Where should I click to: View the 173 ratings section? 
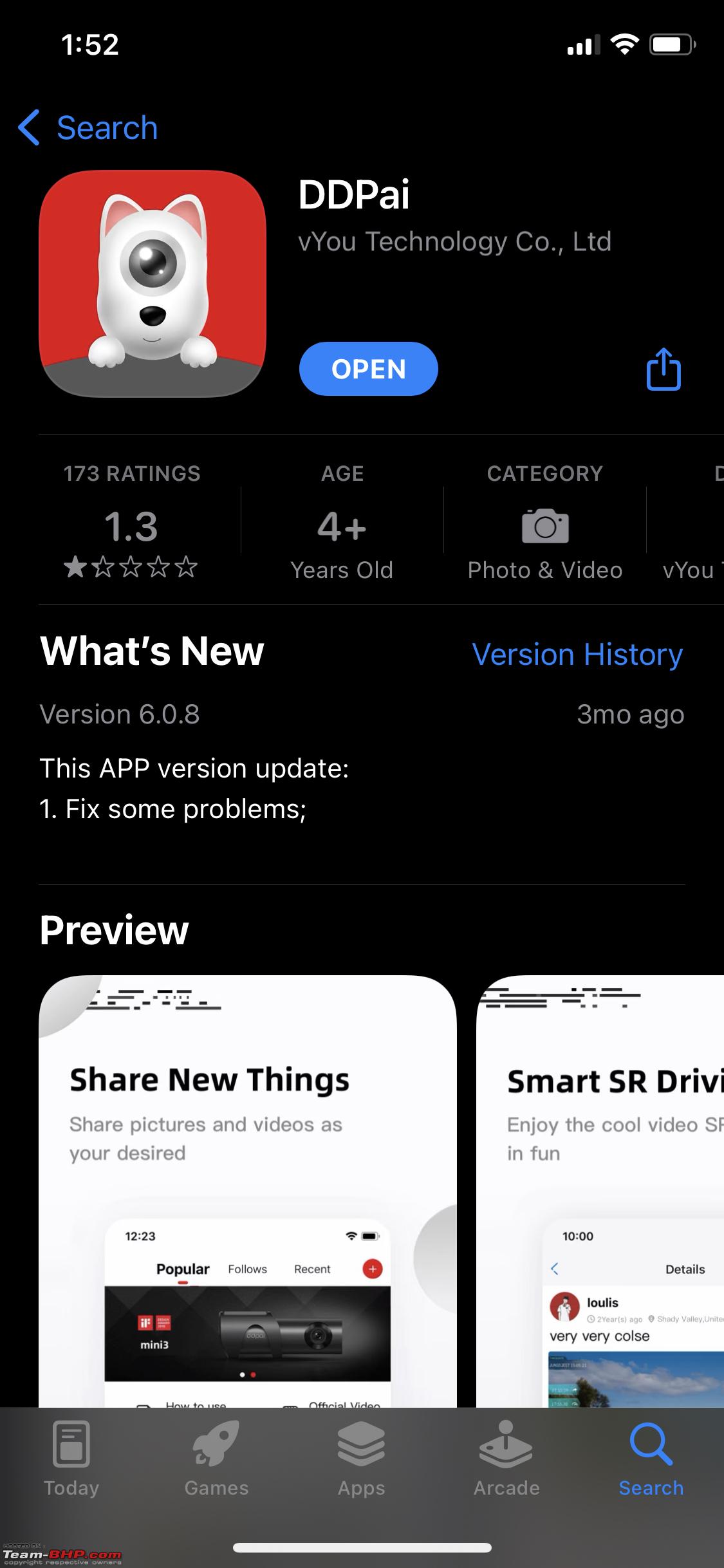pos(131,520)
